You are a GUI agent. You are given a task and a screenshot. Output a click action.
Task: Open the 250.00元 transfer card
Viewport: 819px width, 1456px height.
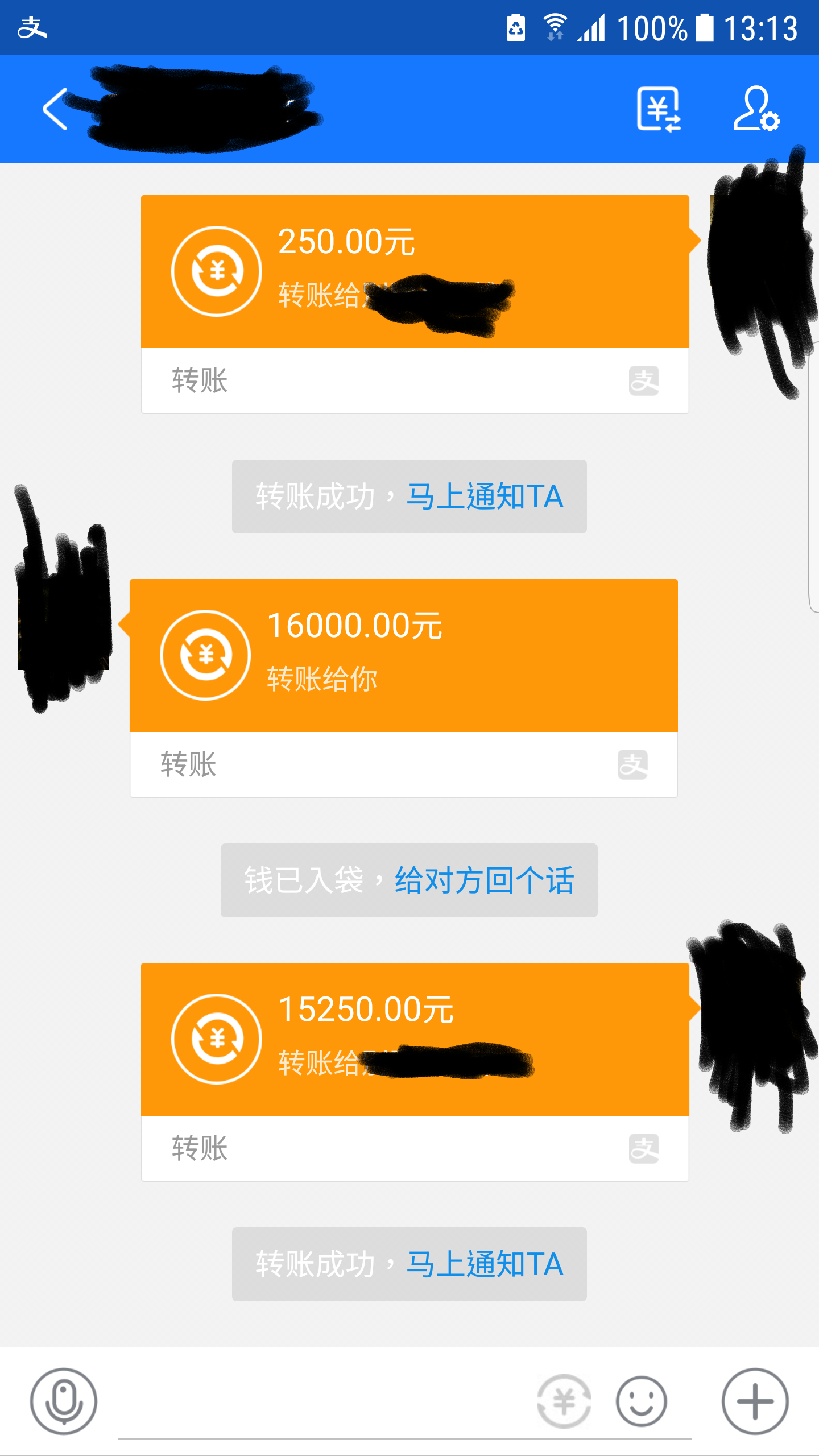pos(415,272)
